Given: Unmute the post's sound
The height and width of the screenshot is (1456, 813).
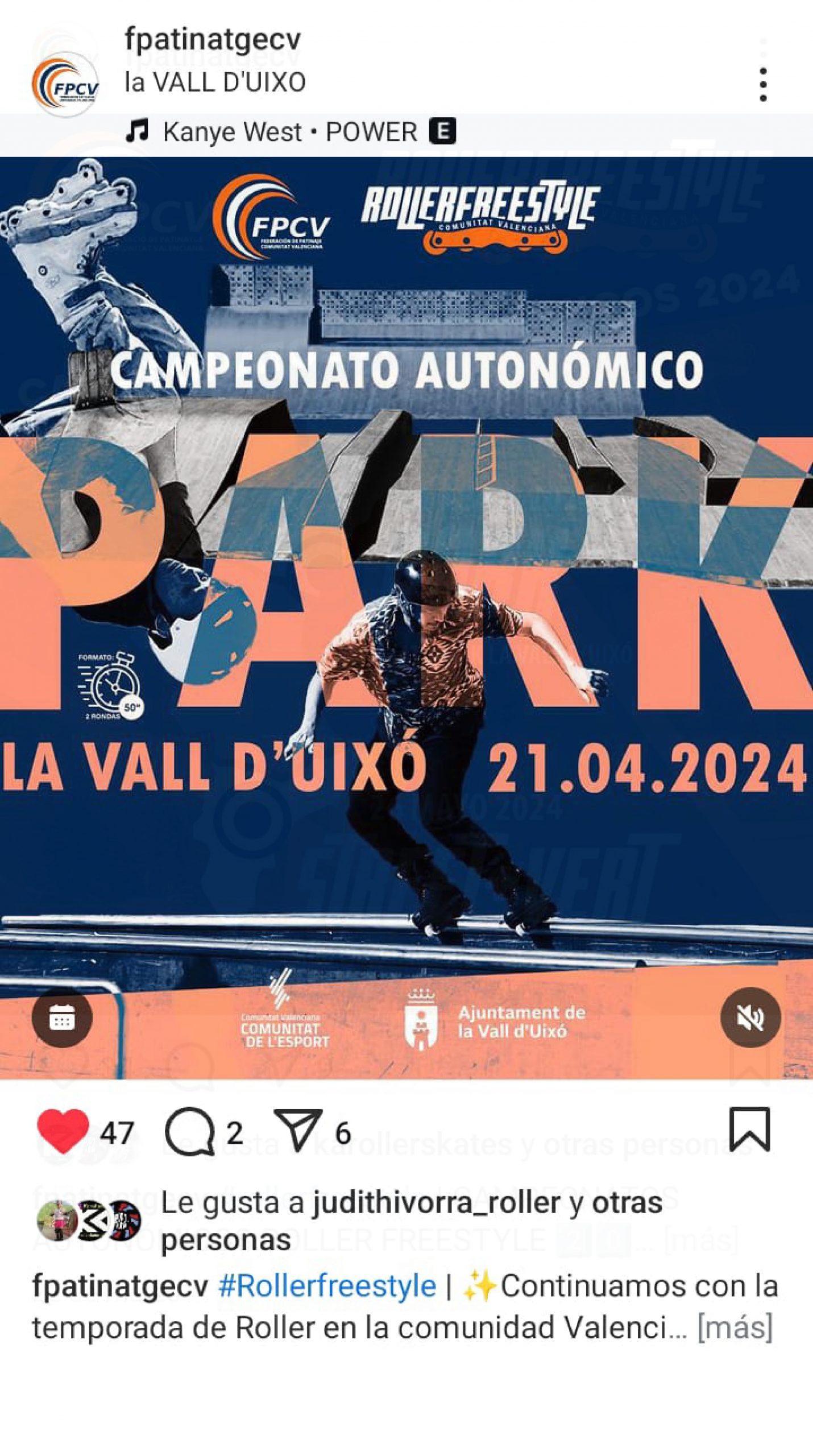Looking at the screenshot, I should [750, 1017].
